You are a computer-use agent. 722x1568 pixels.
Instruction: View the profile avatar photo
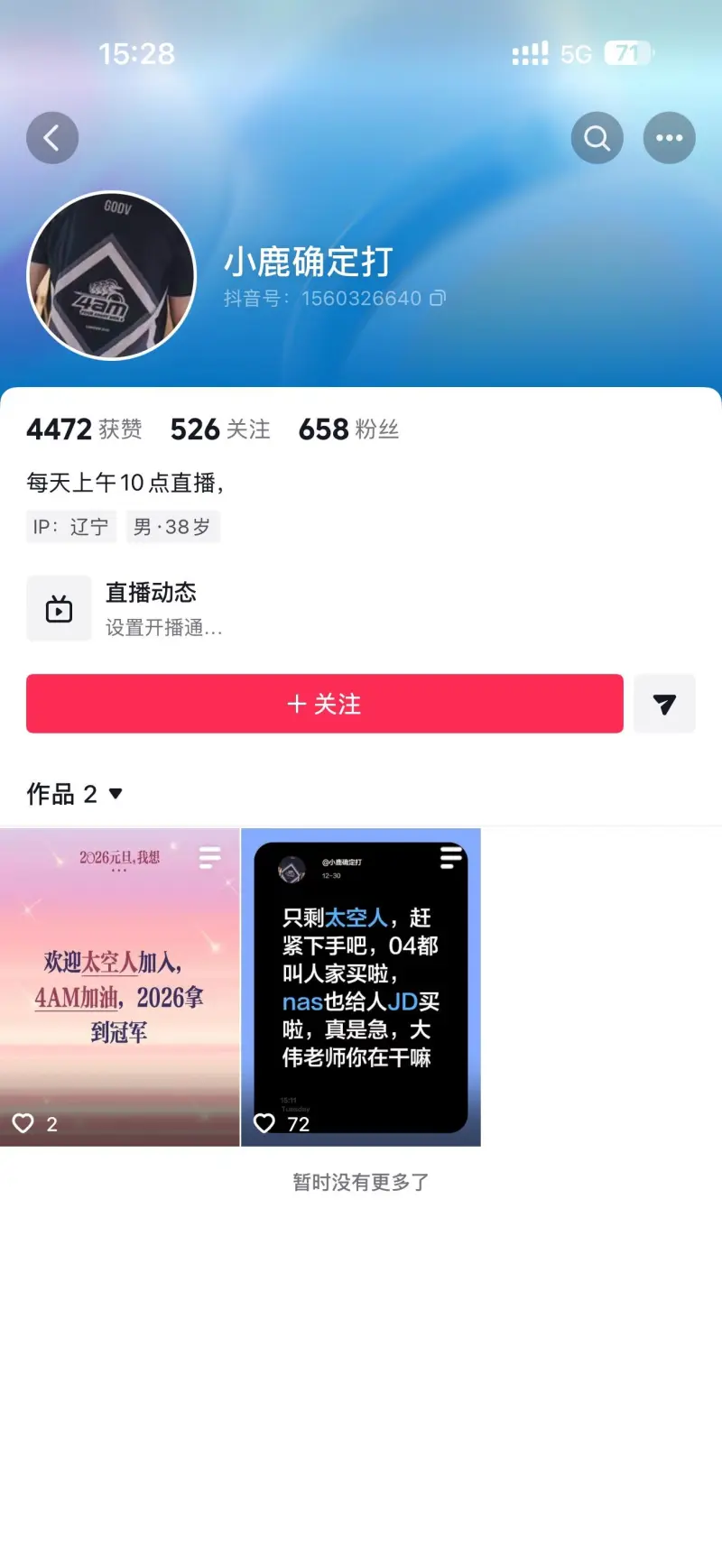coord(112,275)
